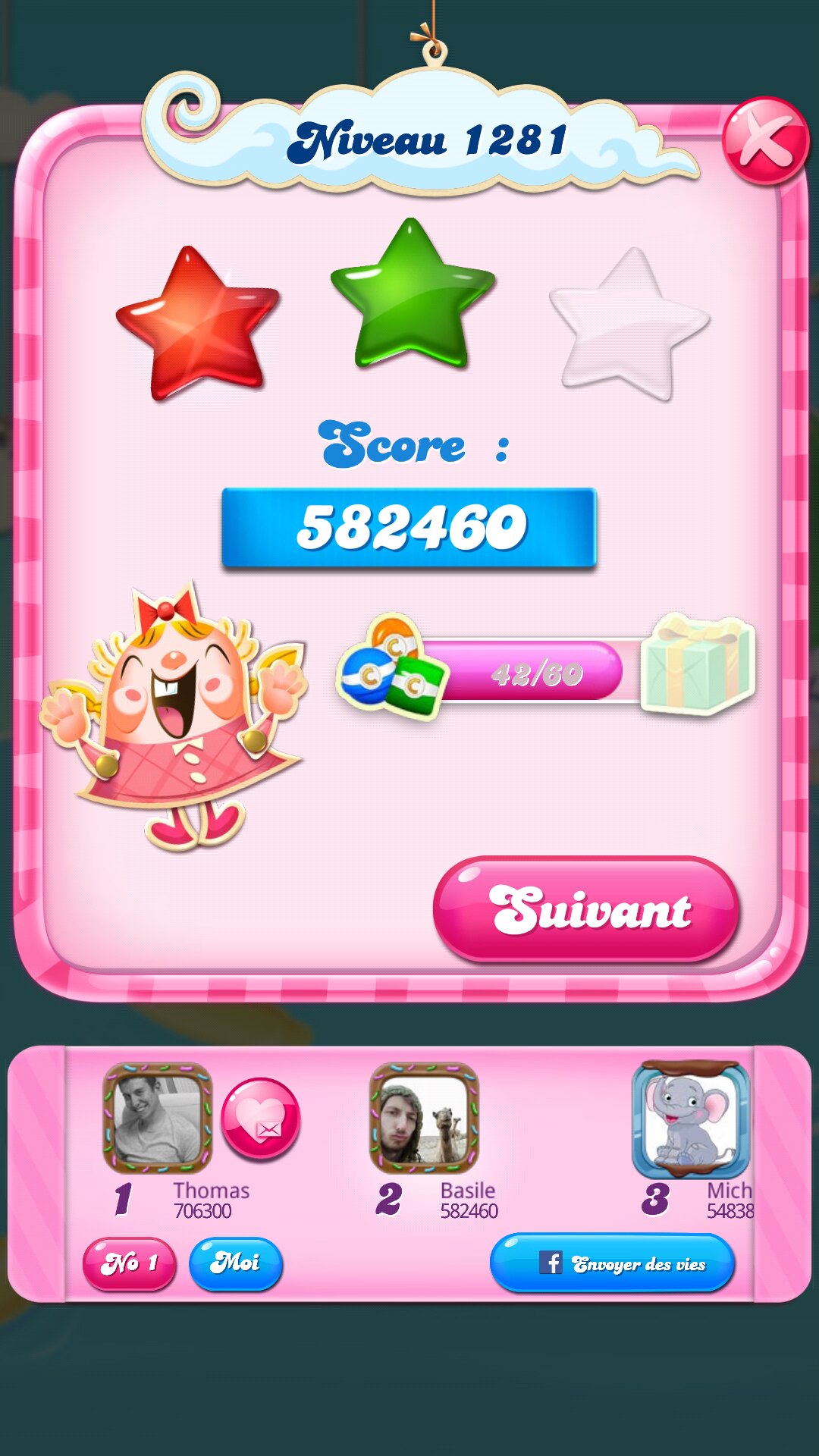
Task: Tap Suivant to continue
Action: click(586, 909)
